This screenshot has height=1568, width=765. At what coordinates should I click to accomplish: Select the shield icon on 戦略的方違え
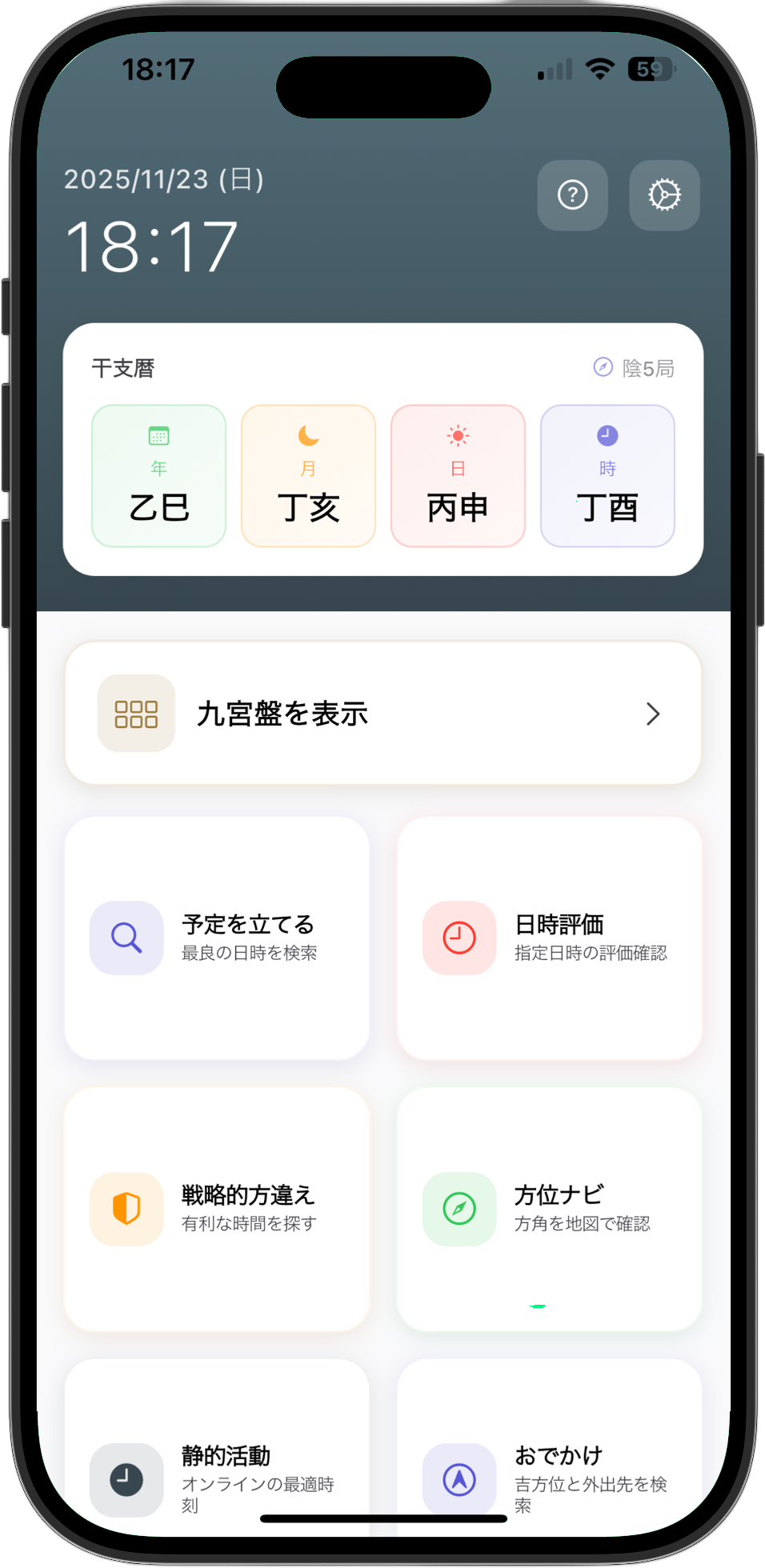click(x=126, y=1209)
